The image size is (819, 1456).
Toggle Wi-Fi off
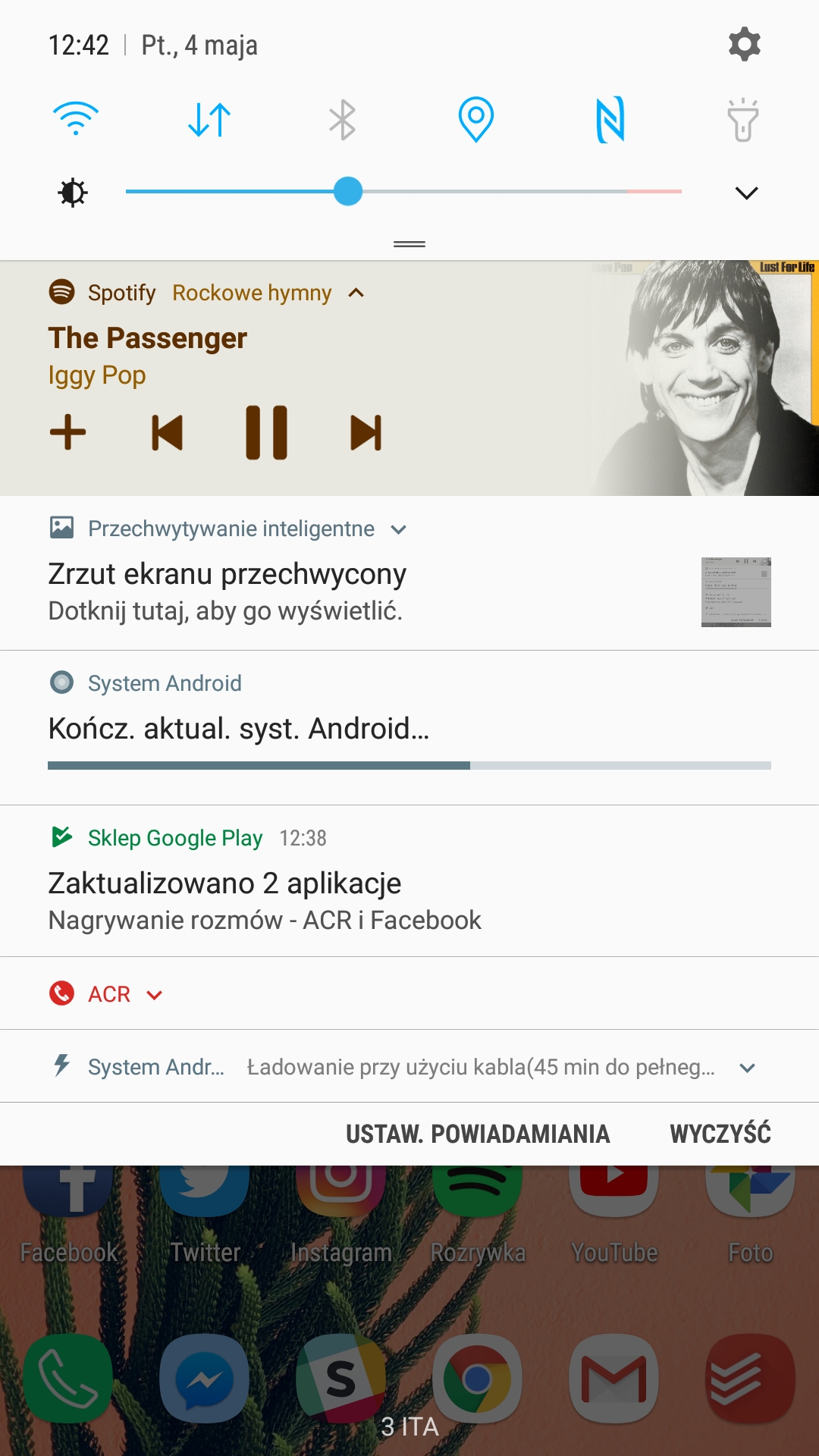tap(76, 119)
